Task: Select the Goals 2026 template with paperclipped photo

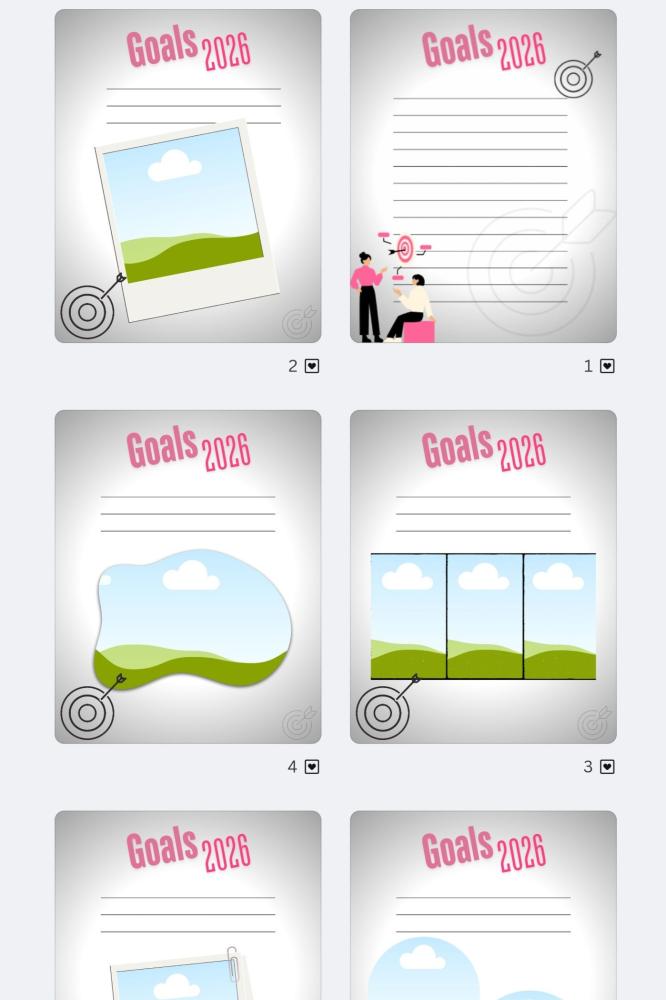Action: click(x=188, y=905)
